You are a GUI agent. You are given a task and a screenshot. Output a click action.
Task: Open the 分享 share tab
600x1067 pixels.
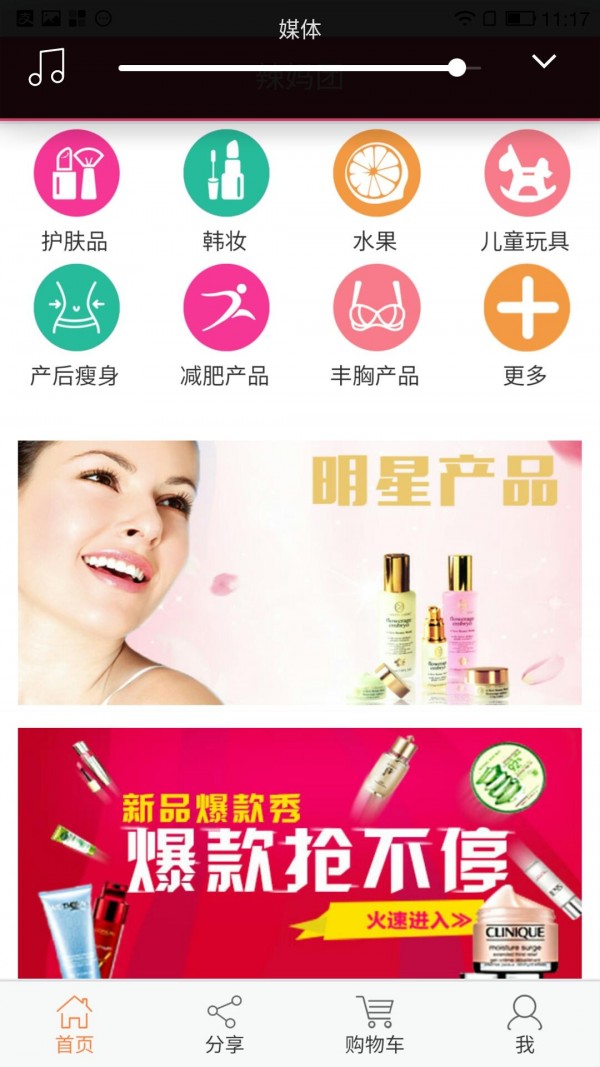click(224, 1024)
